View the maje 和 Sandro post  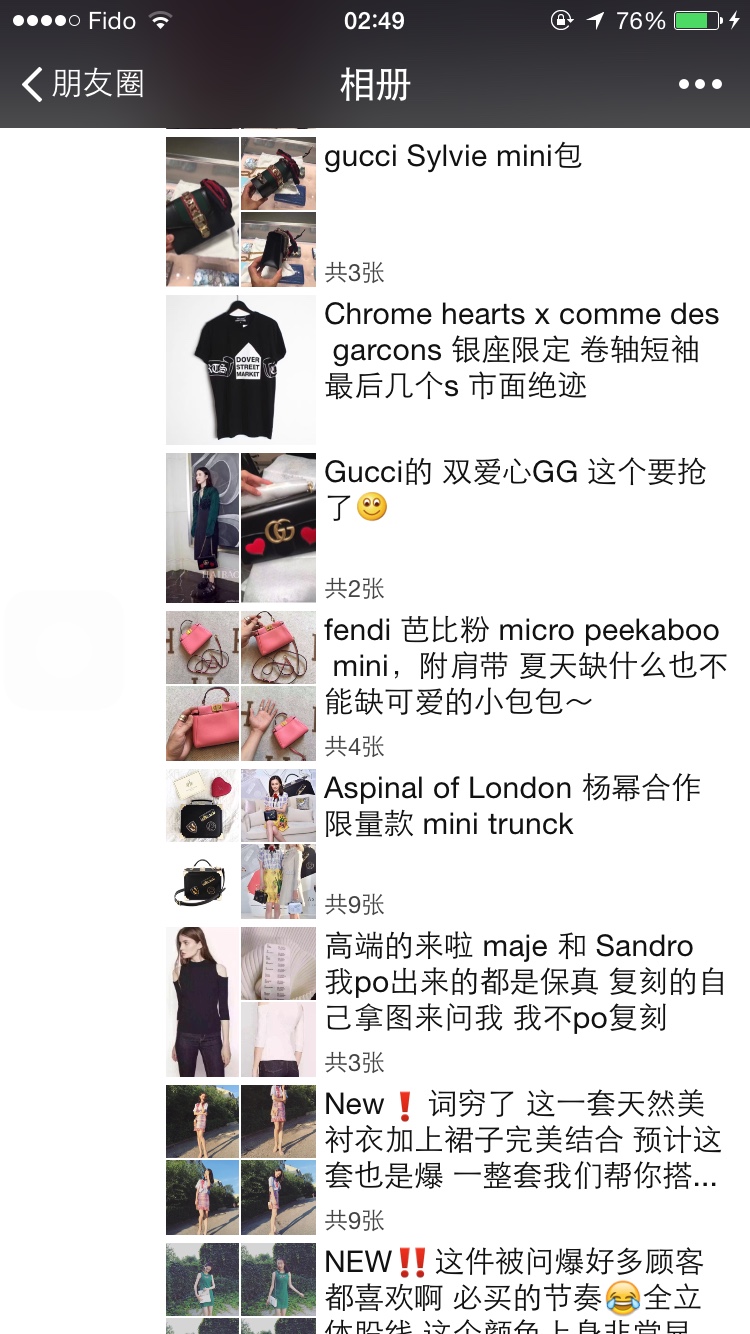(x=523, y=982)
